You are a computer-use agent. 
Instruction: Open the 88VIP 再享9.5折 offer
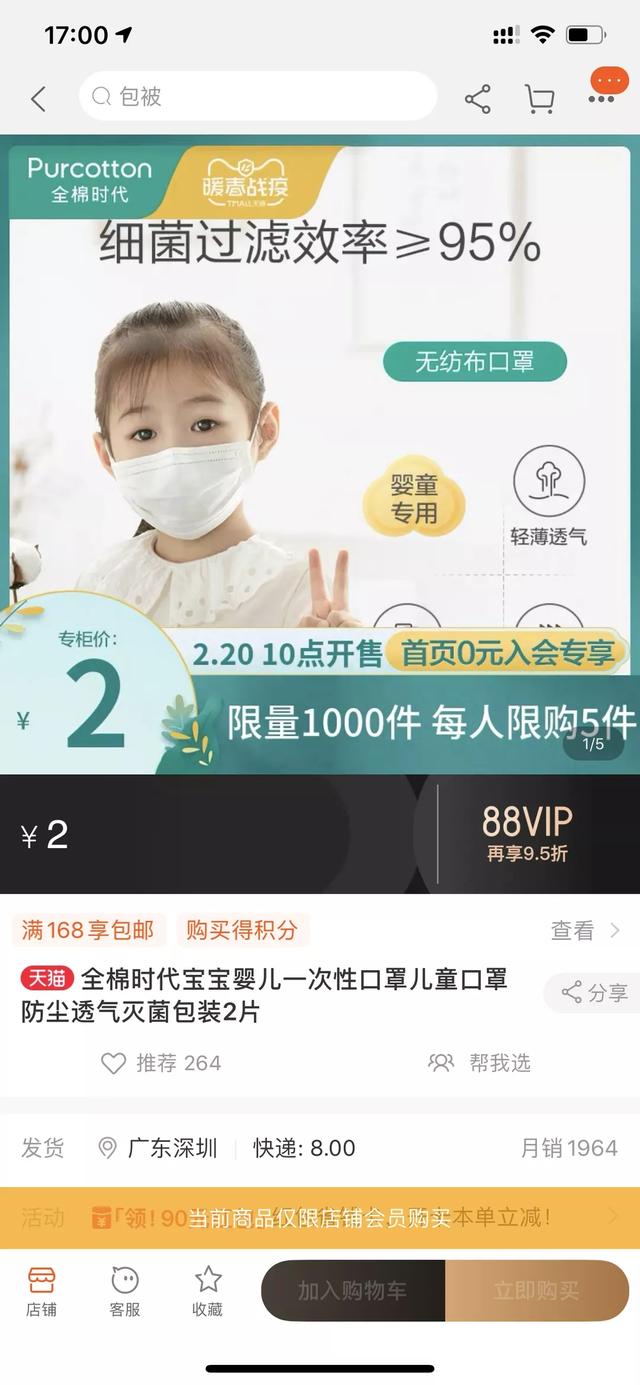527,834
